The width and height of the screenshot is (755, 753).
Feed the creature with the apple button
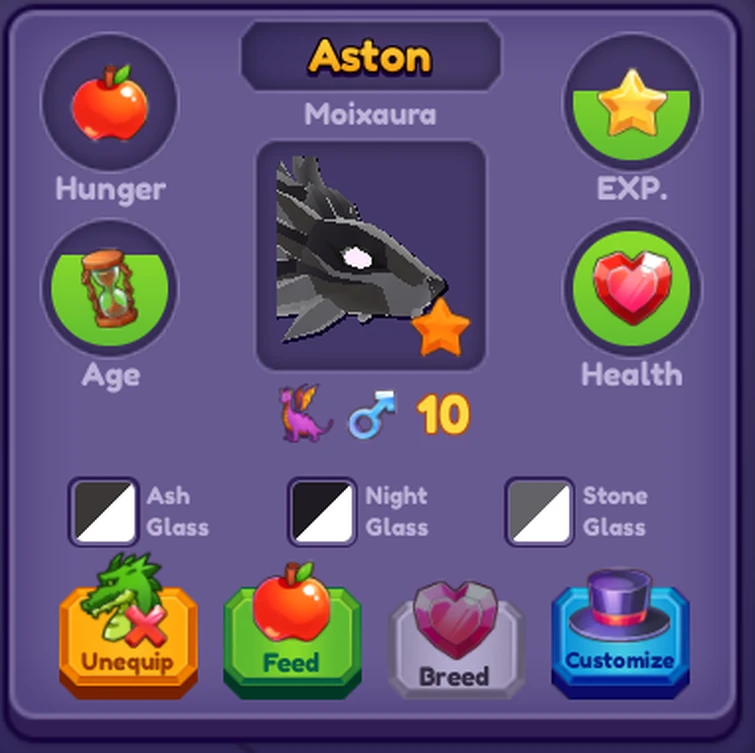291,640
